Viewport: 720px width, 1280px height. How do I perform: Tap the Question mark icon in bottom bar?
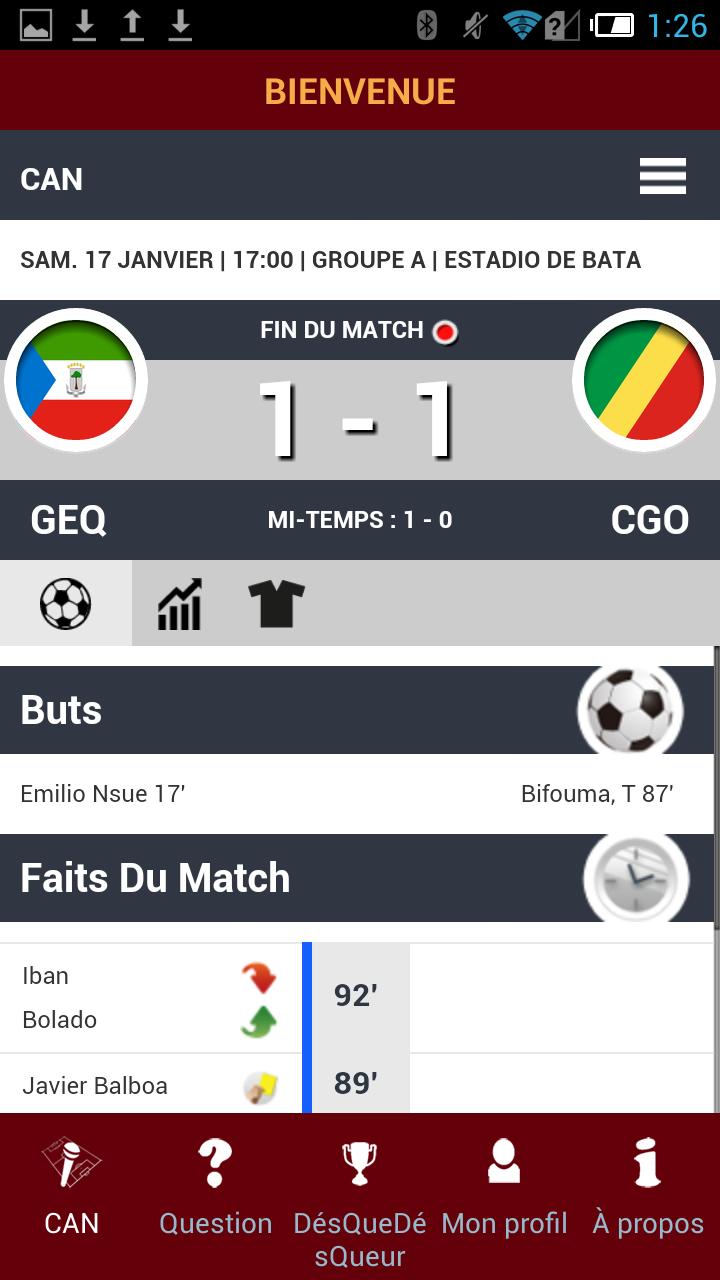[215, 1163]
